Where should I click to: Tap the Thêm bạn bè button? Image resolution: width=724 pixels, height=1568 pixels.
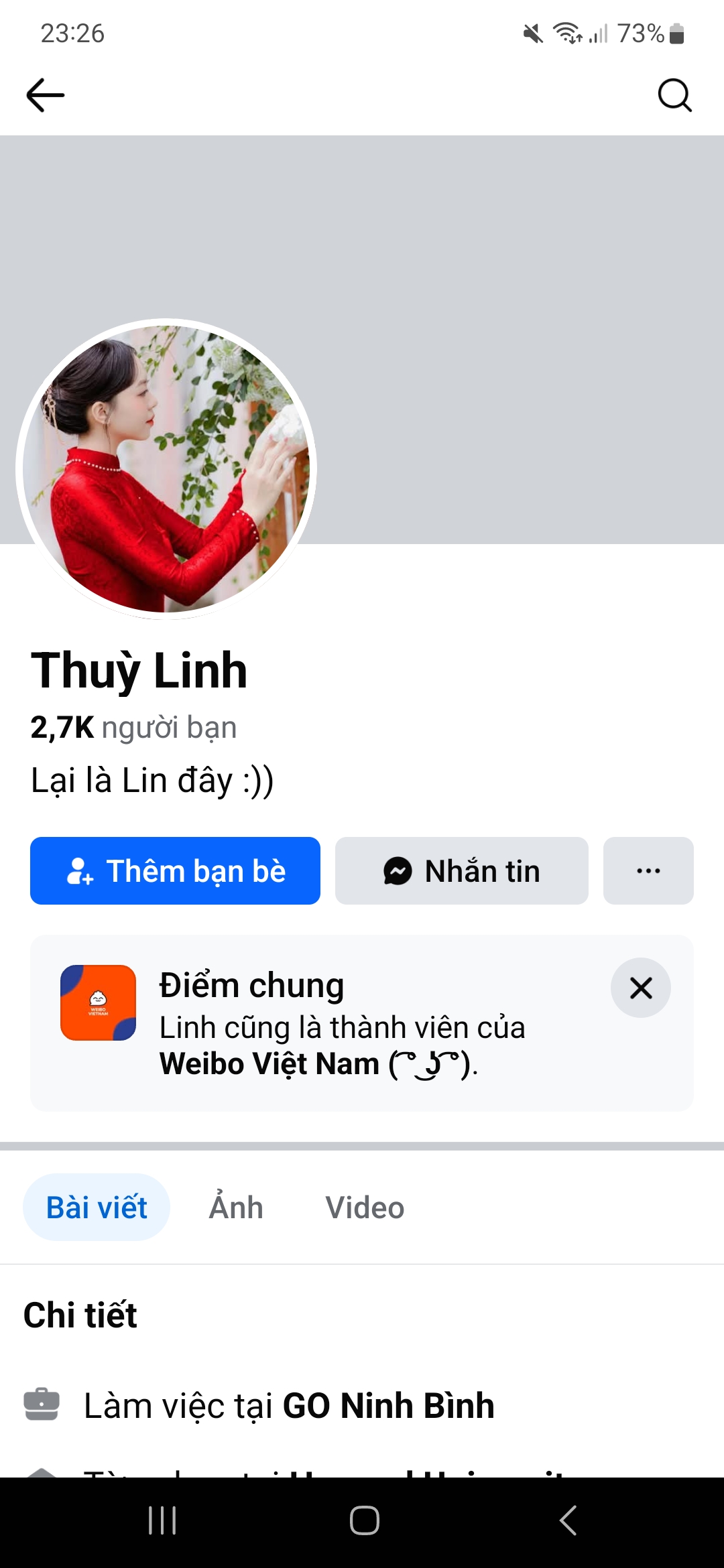[x=175, y=870]
